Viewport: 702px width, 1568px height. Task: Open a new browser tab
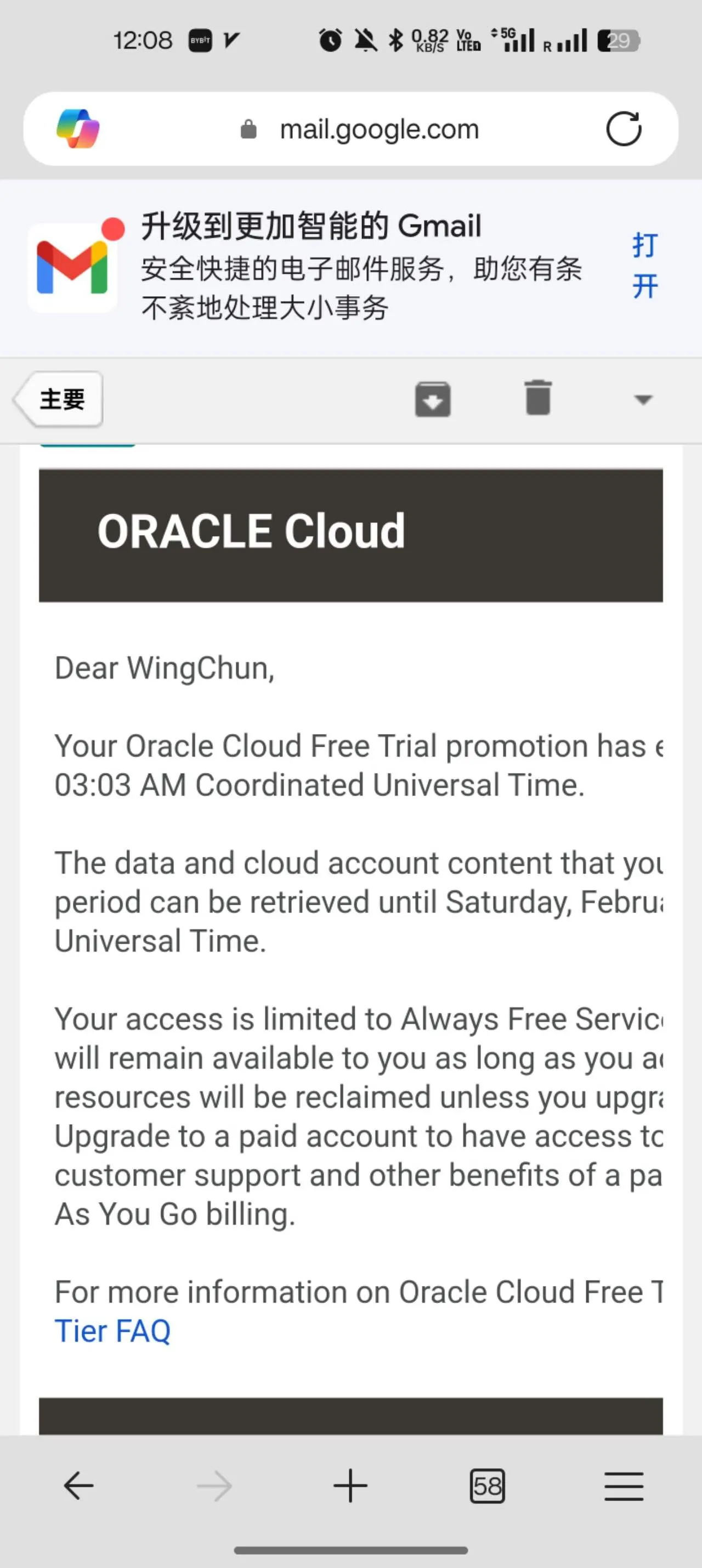(x=350, y=1486)
